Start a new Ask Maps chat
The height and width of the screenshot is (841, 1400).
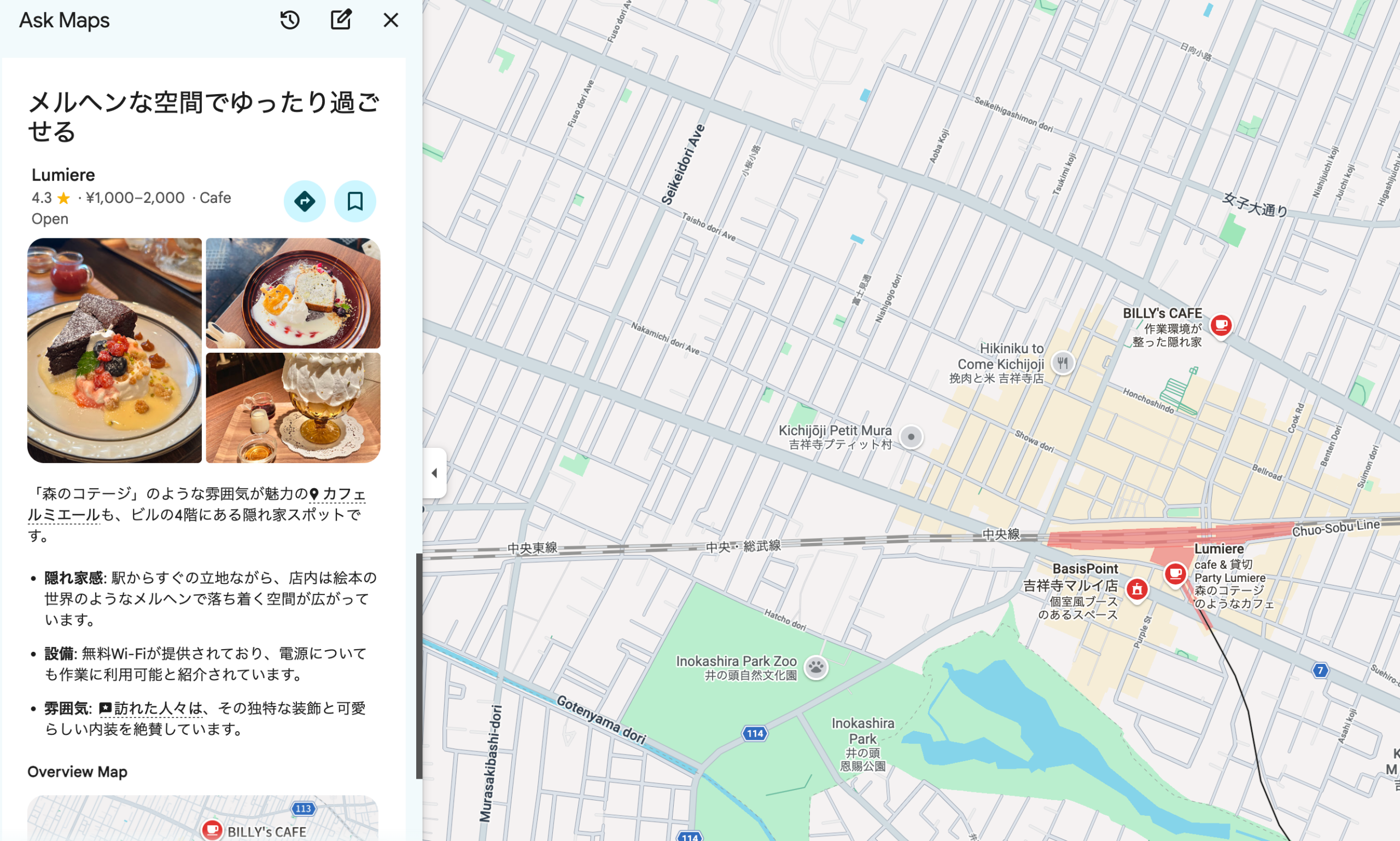[341, 20]
